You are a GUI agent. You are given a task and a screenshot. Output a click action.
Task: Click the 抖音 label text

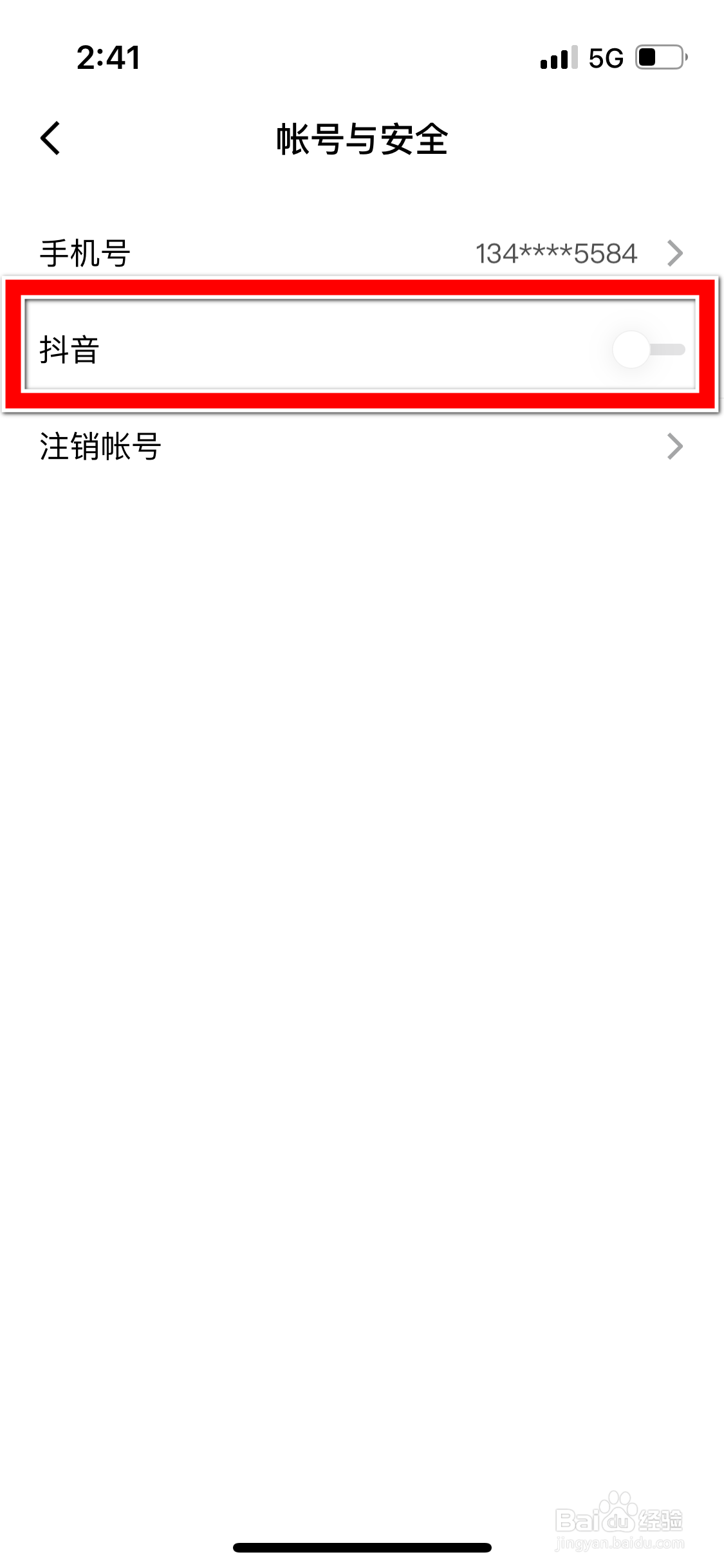click(68, 348)
